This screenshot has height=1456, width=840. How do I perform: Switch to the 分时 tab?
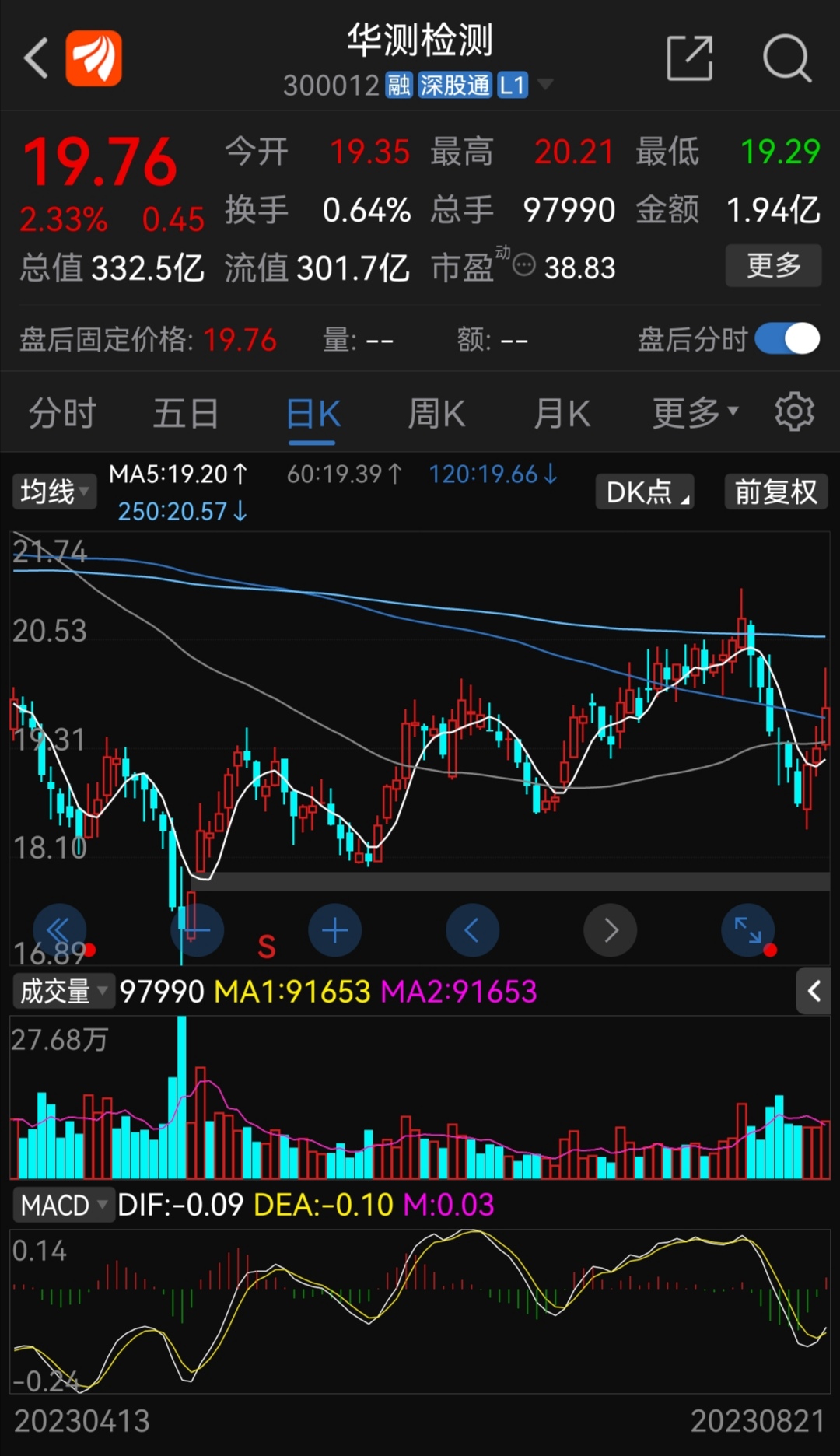point(61,413)
